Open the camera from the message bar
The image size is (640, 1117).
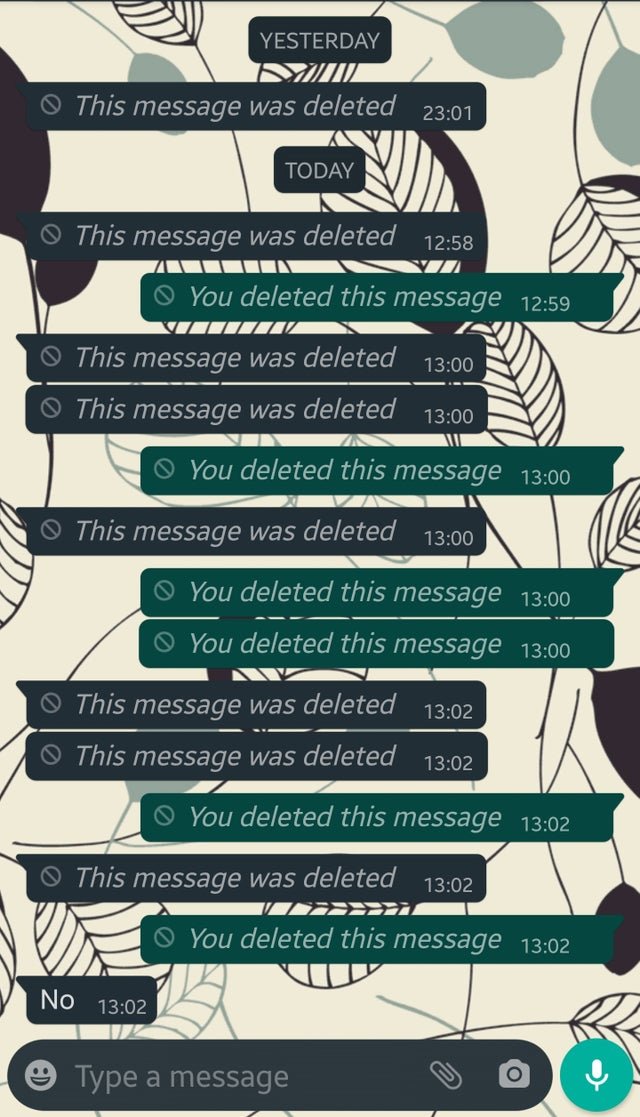(514, 1075)
